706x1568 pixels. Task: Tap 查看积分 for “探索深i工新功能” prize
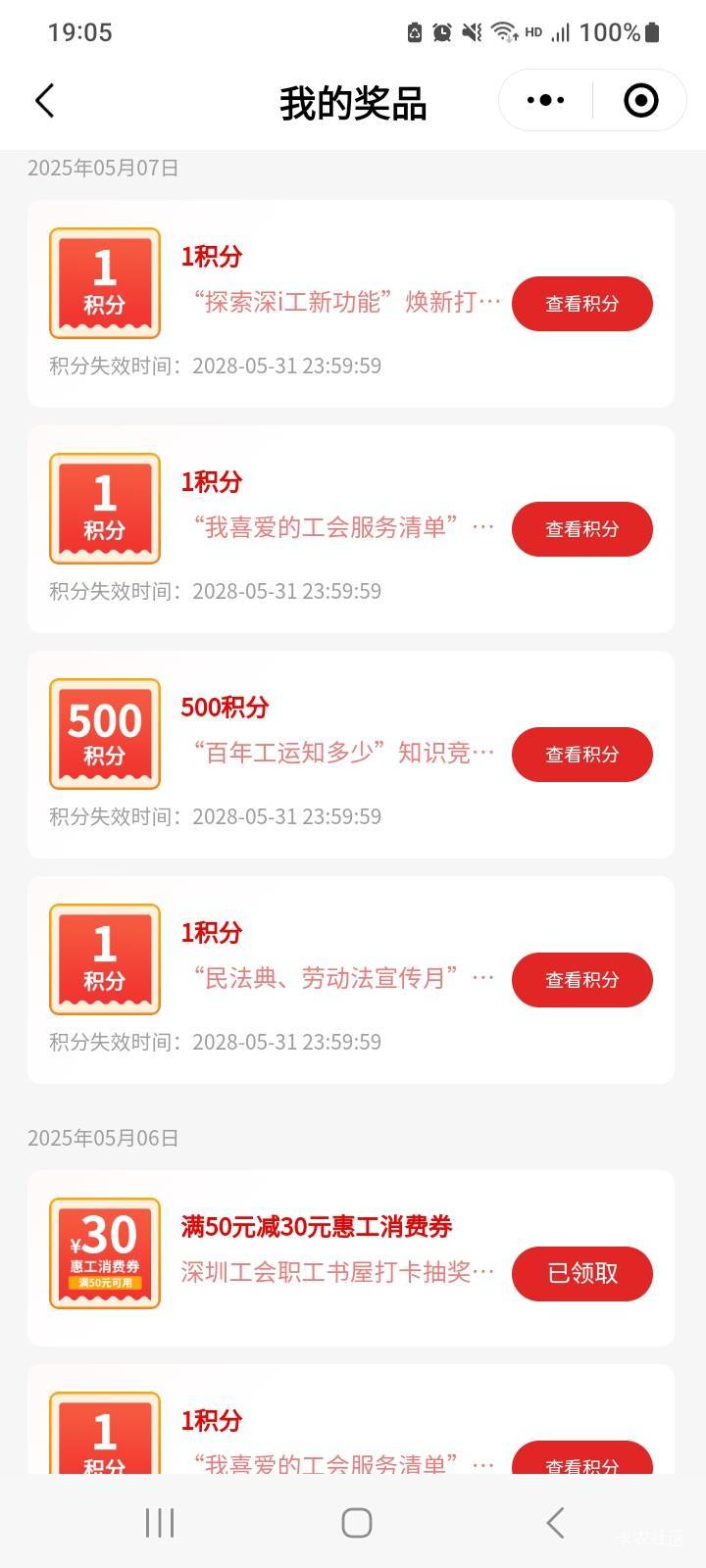582,304
